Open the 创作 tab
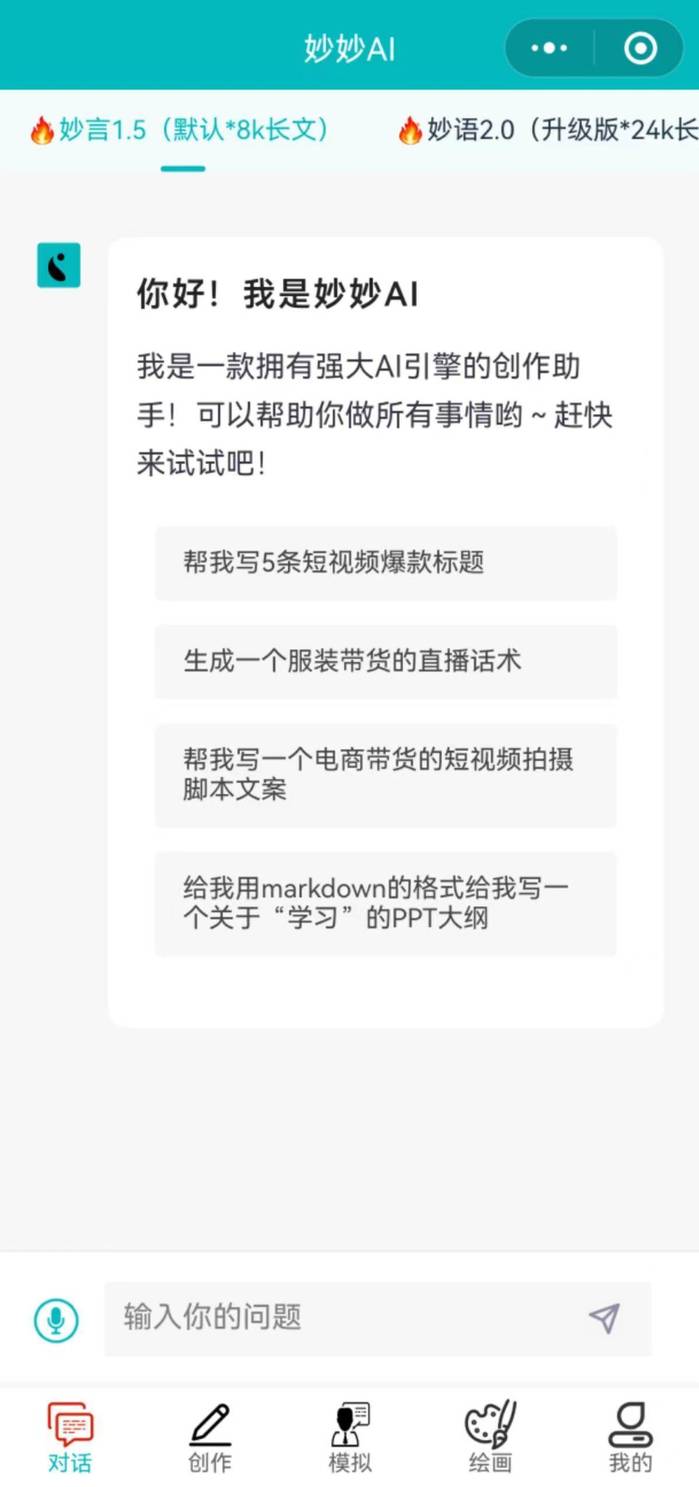The width and height of the screenshot is (699, 1487). pyautogui.click(x=210, y=1438)
